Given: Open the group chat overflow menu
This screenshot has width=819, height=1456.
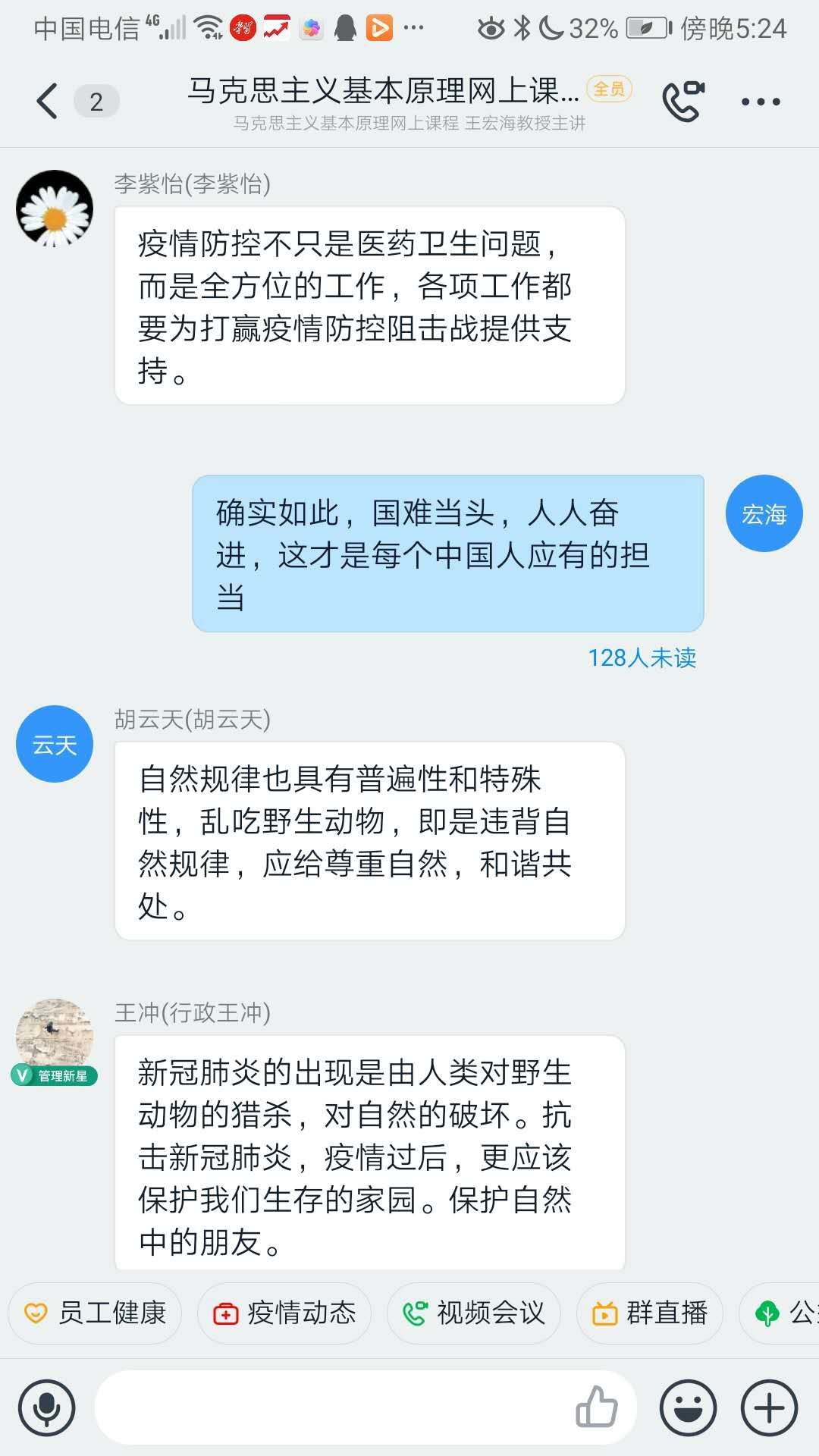Looking at the screenshot, I should [760, 101].
